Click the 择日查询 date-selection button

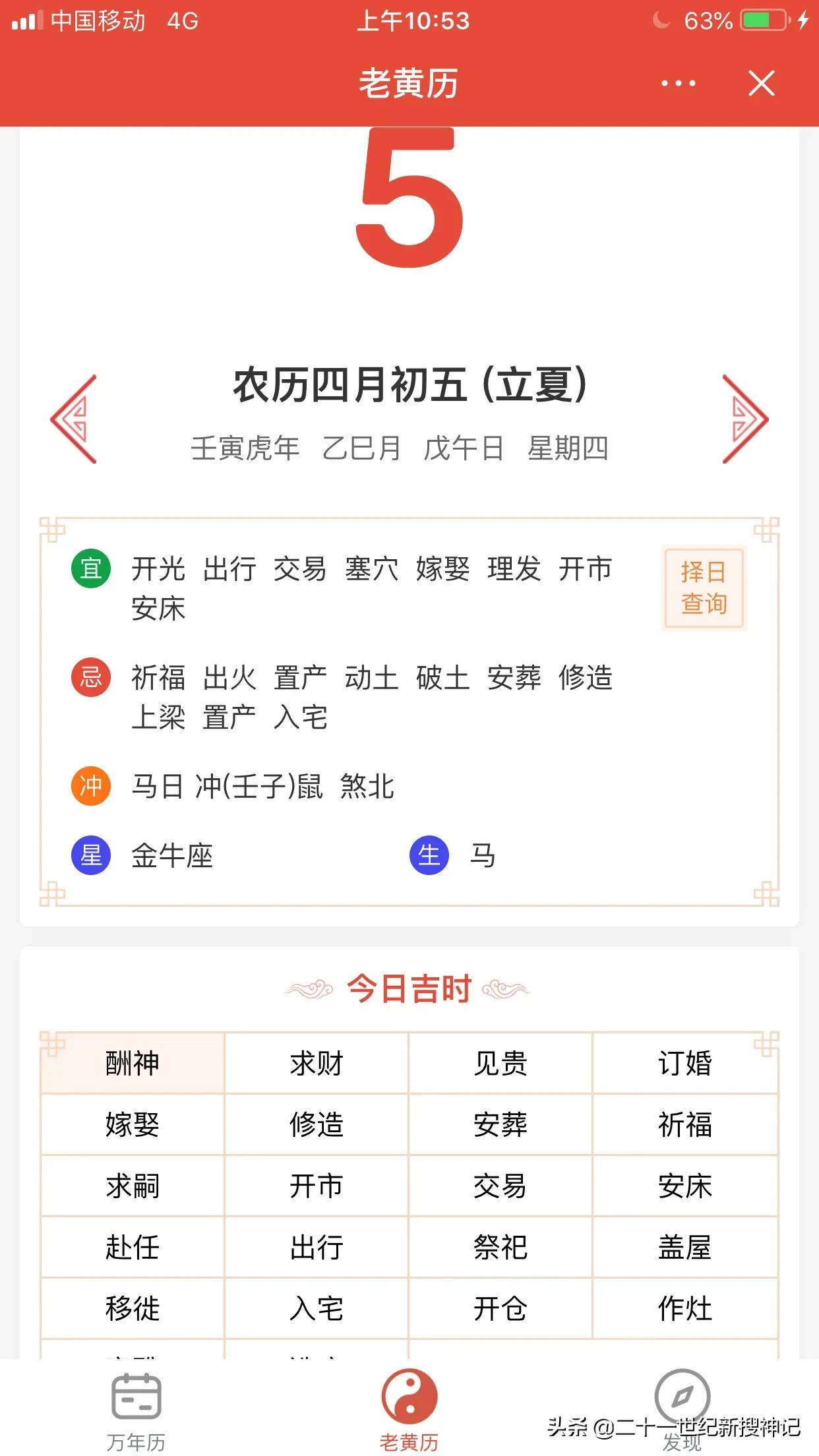point(704,587)
